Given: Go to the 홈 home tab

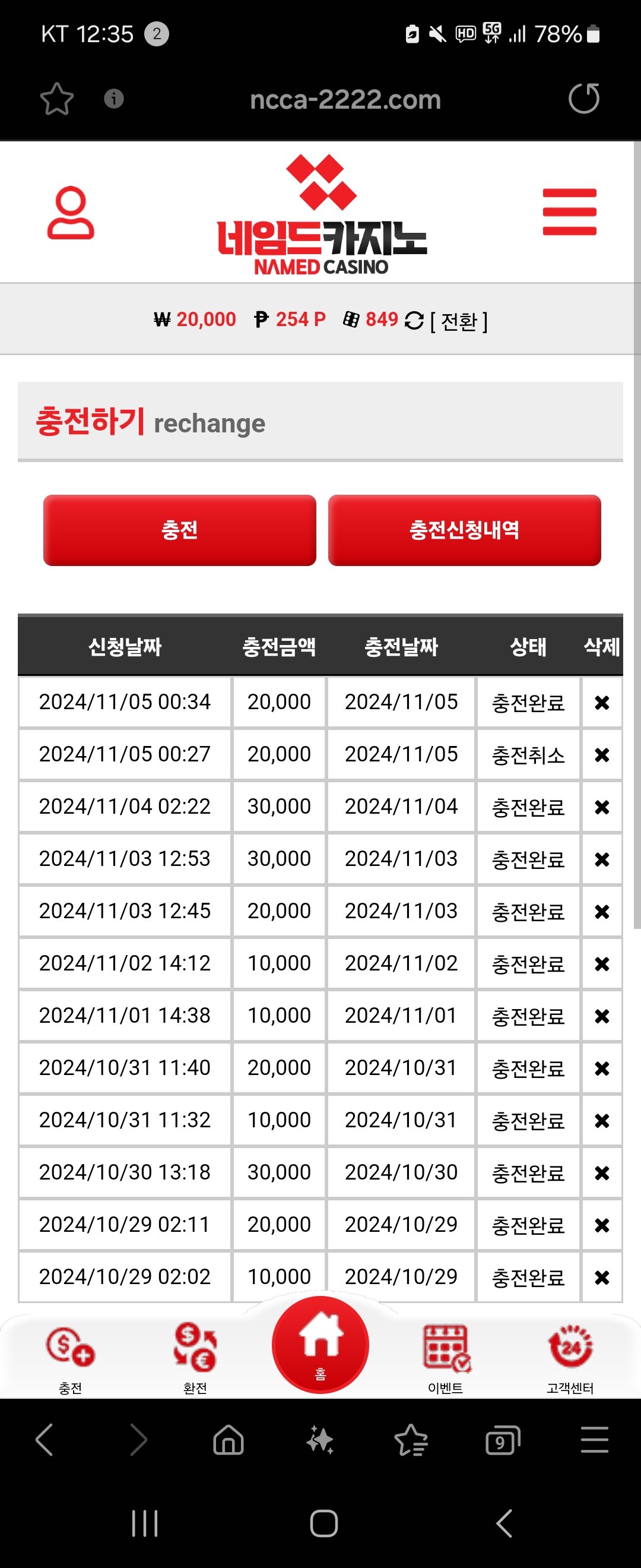Looking at the screenshot, I should tap(320, 1345).
